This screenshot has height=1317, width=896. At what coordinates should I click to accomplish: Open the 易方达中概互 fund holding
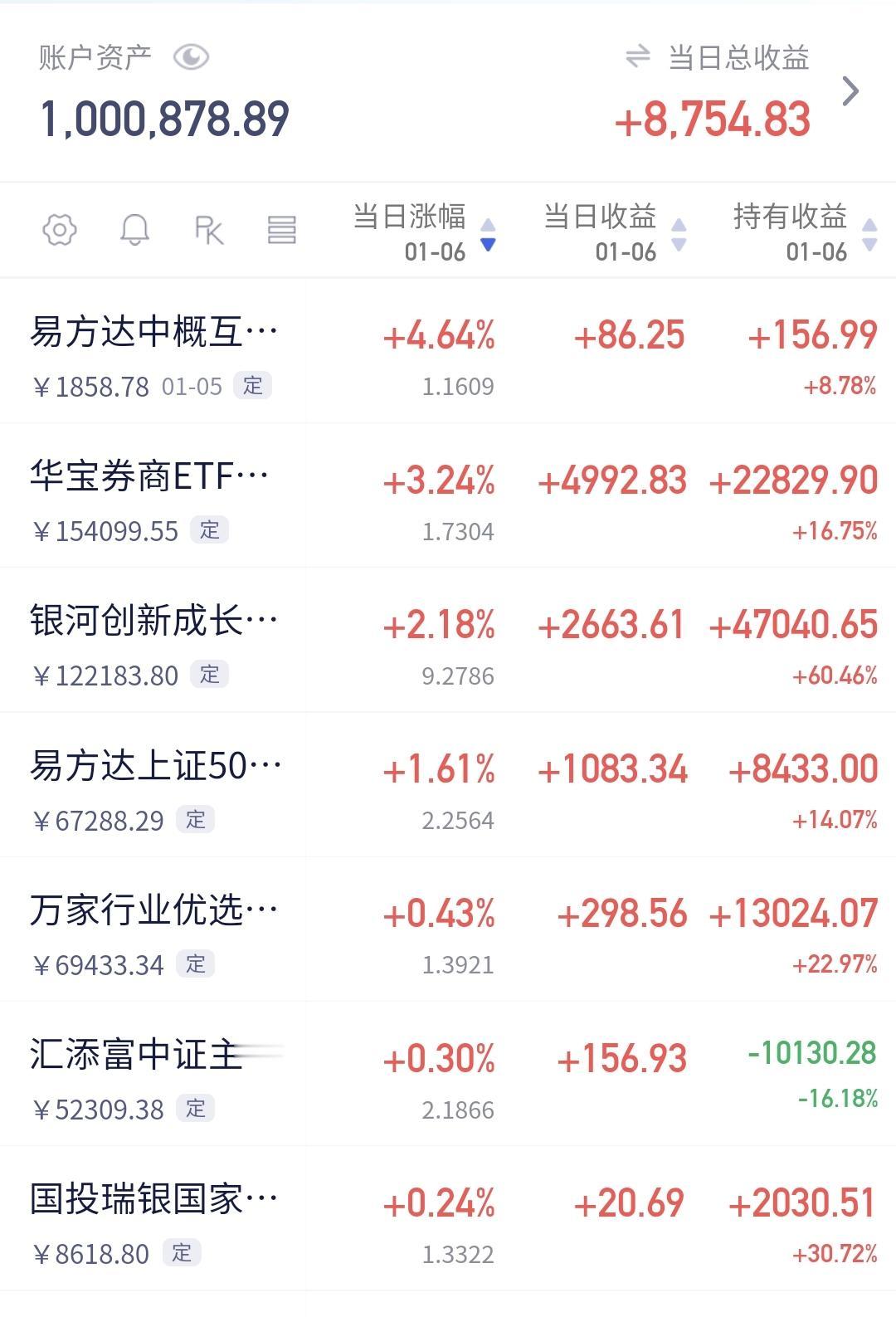coord(154,334)
